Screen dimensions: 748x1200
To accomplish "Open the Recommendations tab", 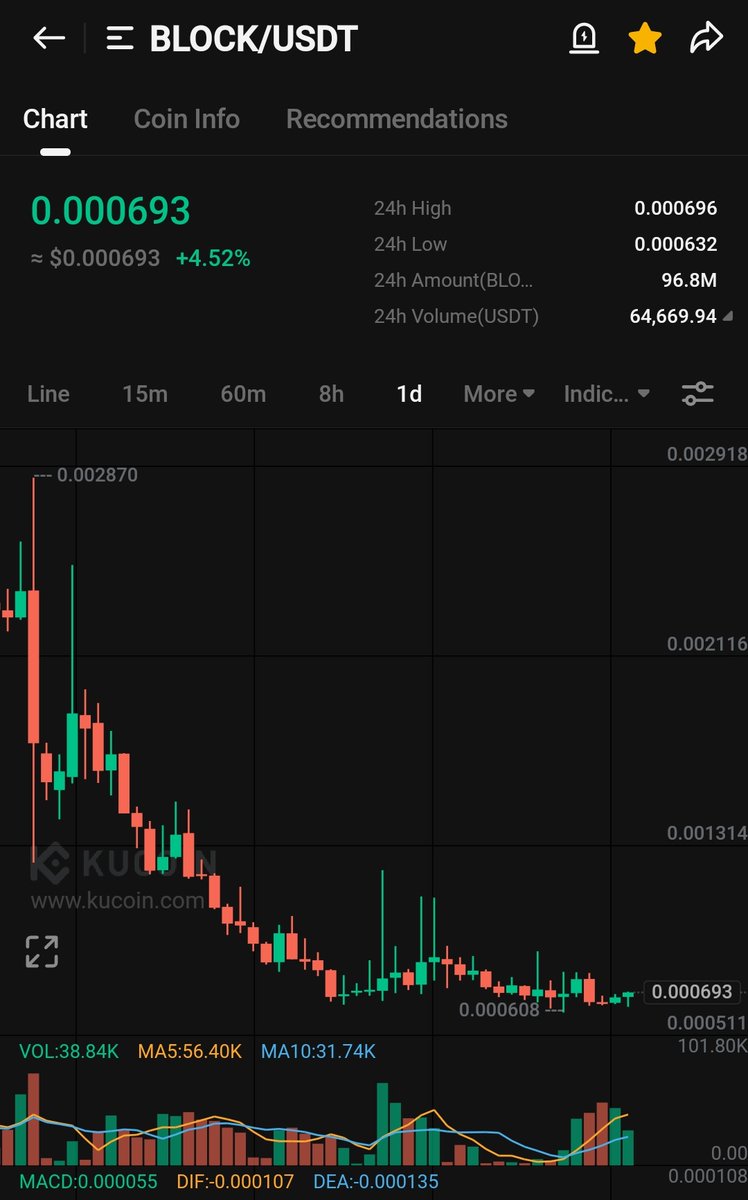I will [397, 119].
